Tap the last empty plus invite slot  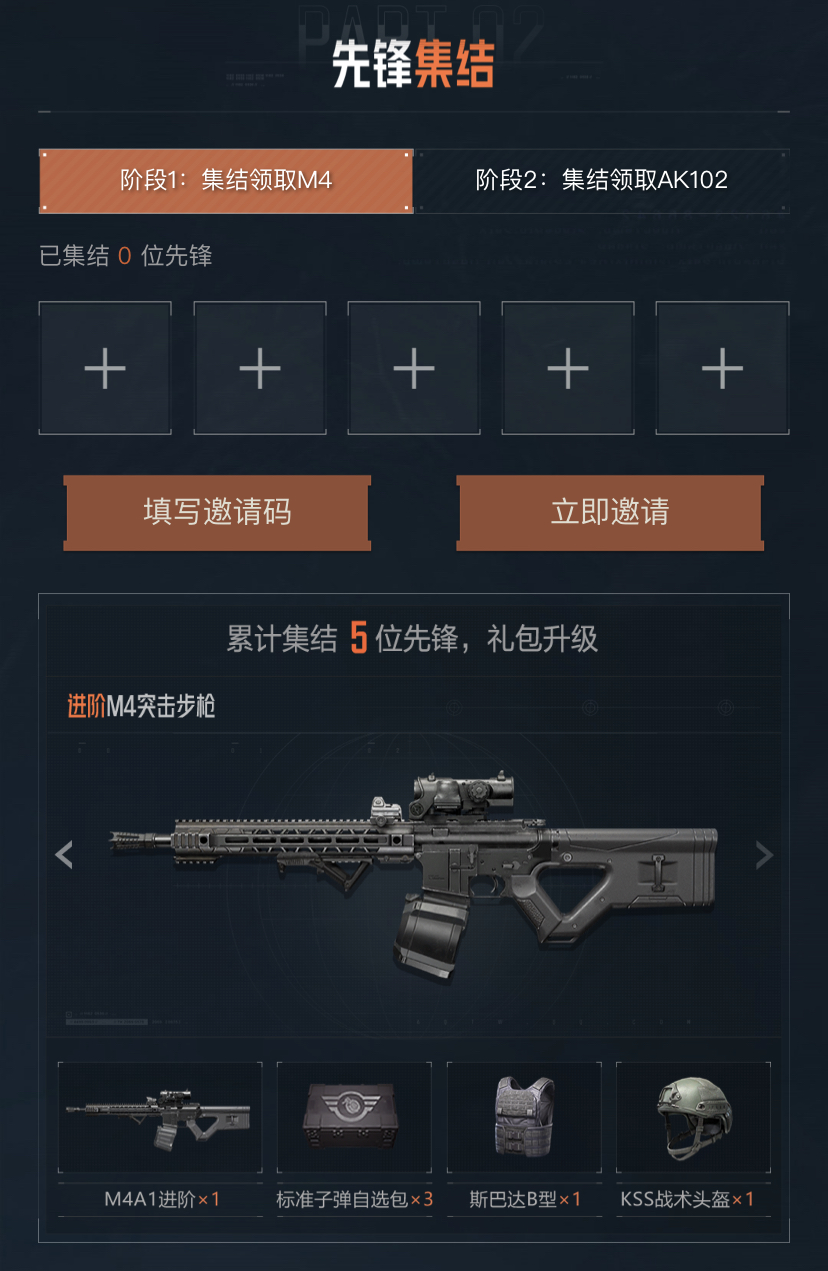point(722,369)
